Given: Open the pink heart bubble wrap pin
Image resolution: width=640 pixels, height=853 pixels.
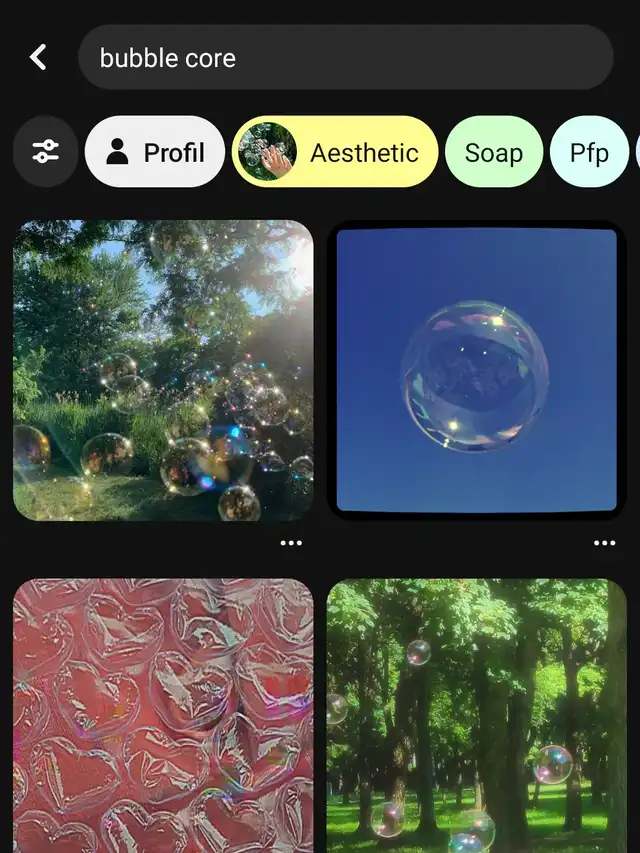Looking at the screenshot, I should 163,715.
